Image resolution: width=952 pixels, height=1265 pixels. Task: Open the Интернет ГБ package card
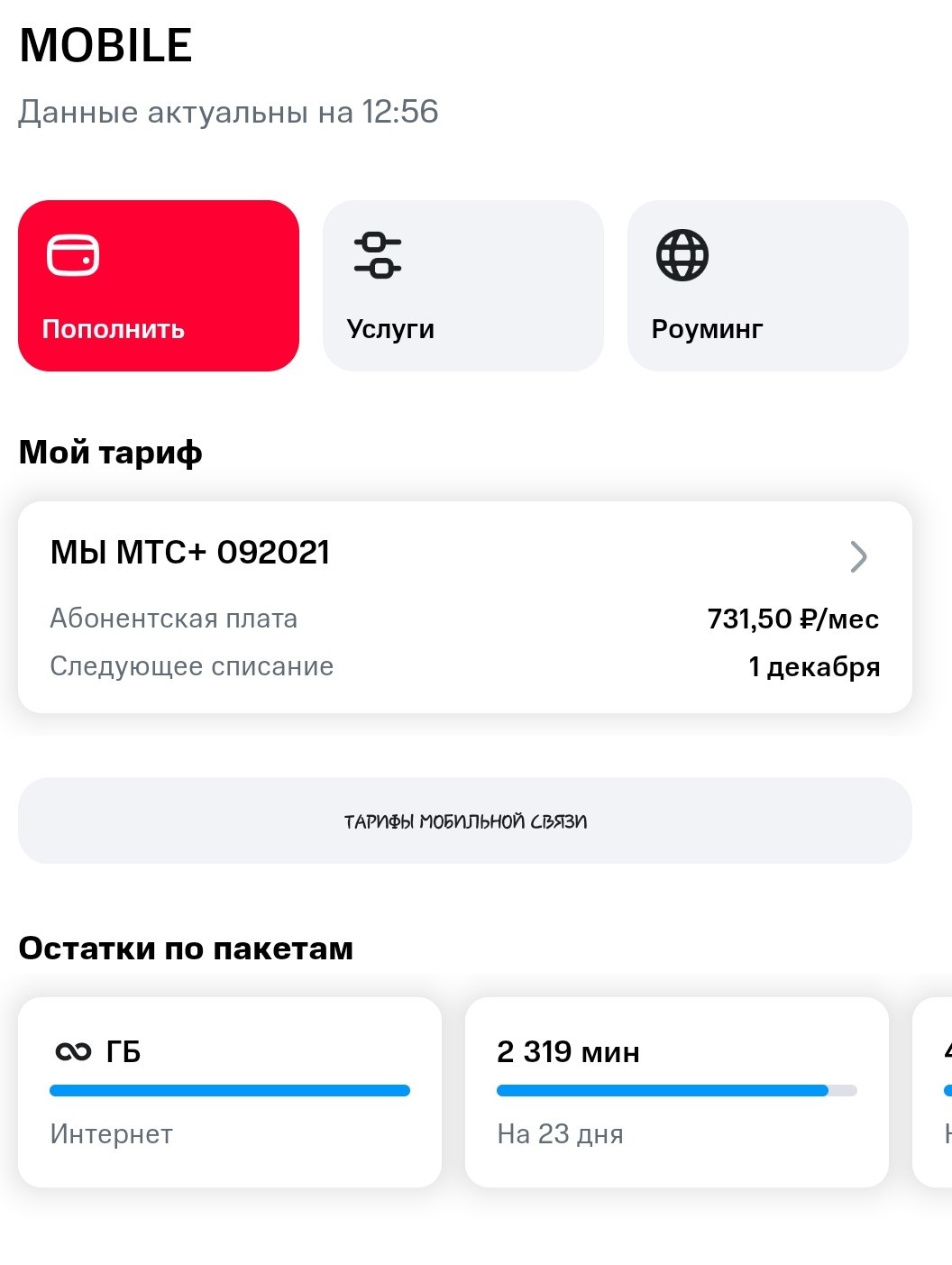point(230,1091)
